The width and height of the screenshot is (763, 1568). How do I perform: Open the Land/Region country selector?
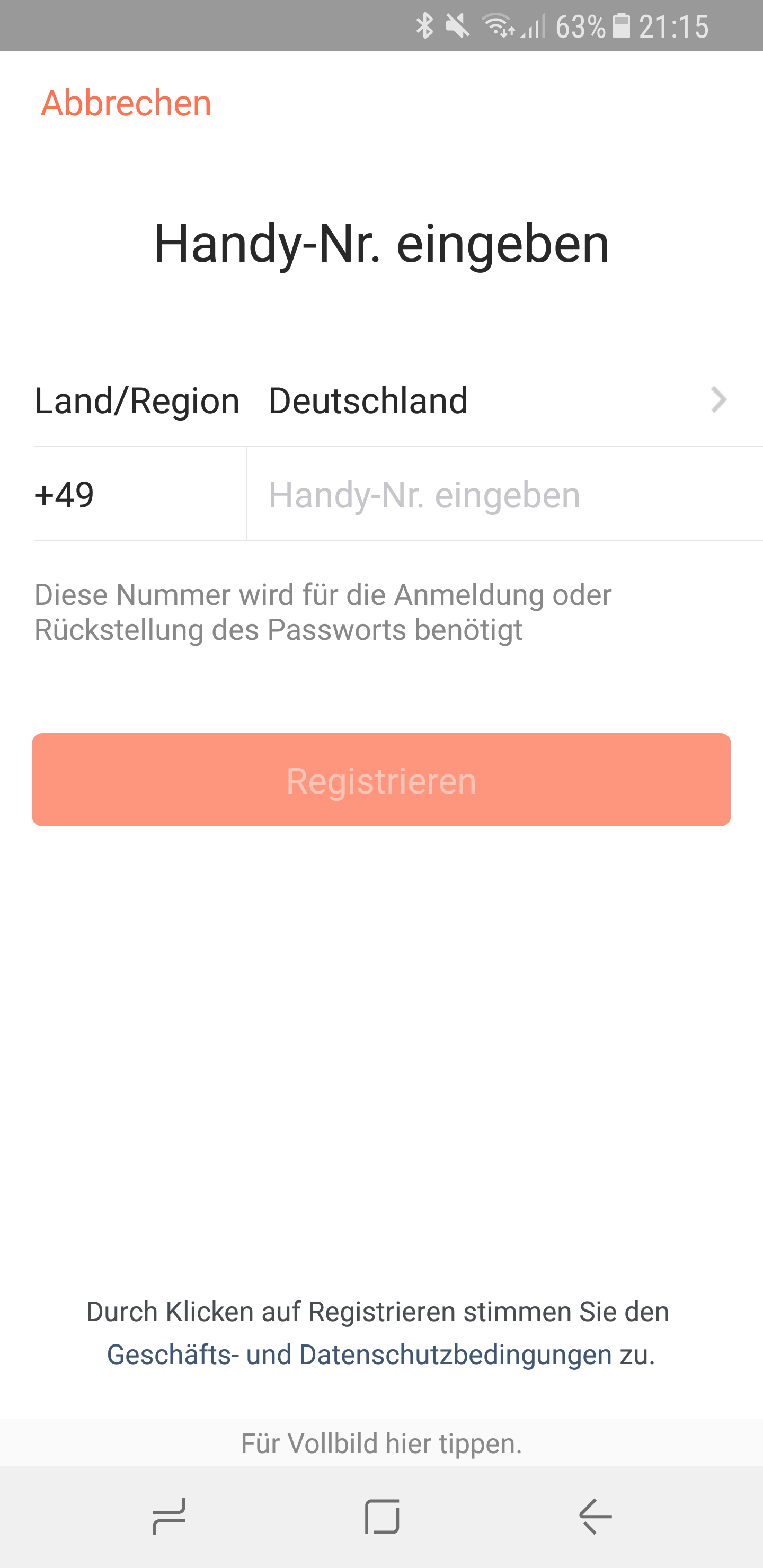click(x=381, y=400)
